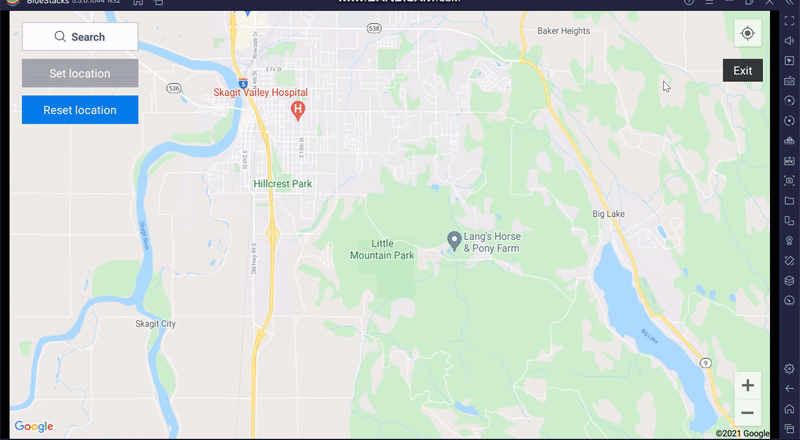Select Lang's Horse & Pony Farm marker
Image resolution: width=800 pixels, height=440 pixels.
453,240
